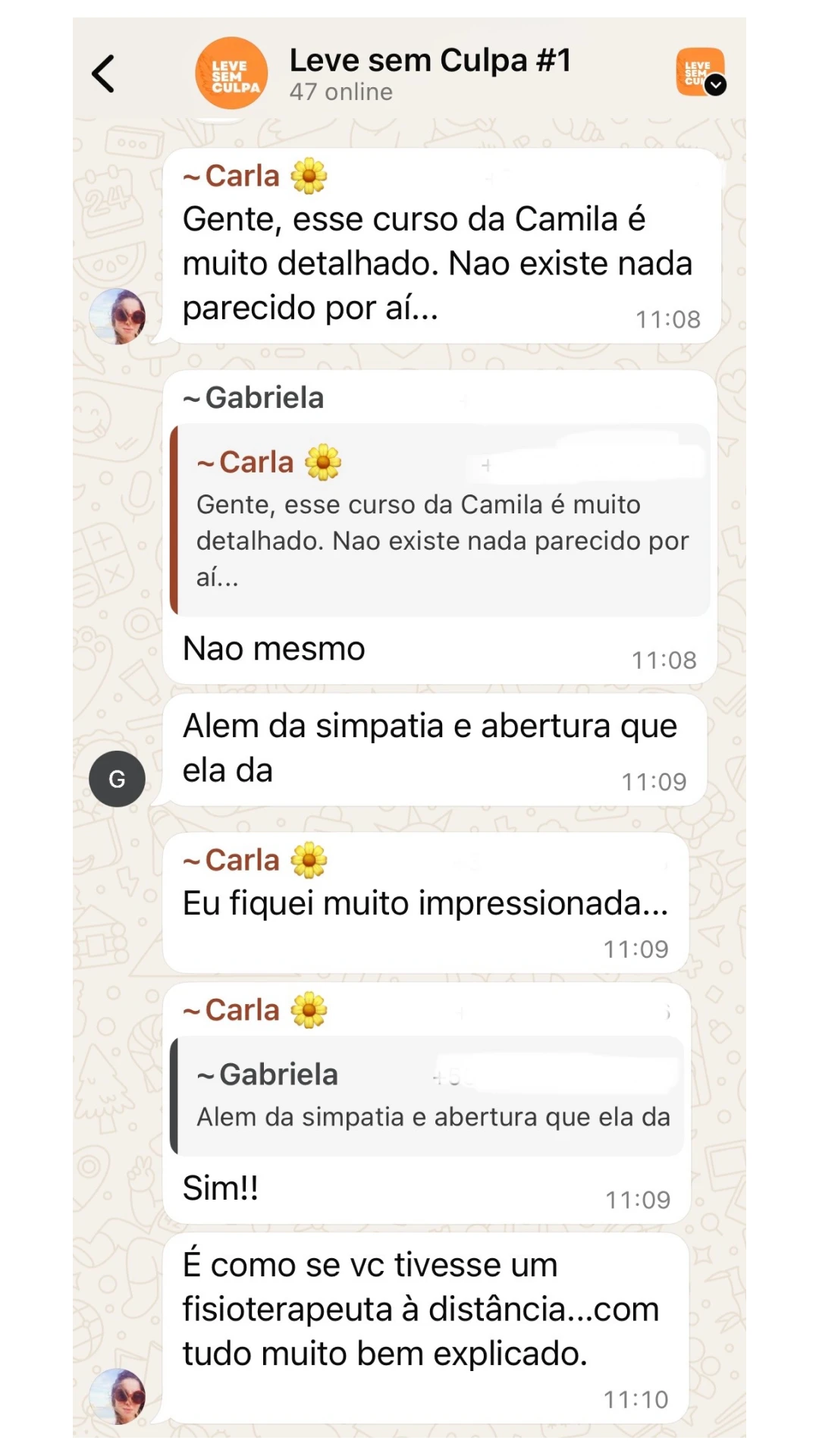819x1456 pixels.
Task: Tap the flower emoji next to Carla's name
Action: point(309,175)
